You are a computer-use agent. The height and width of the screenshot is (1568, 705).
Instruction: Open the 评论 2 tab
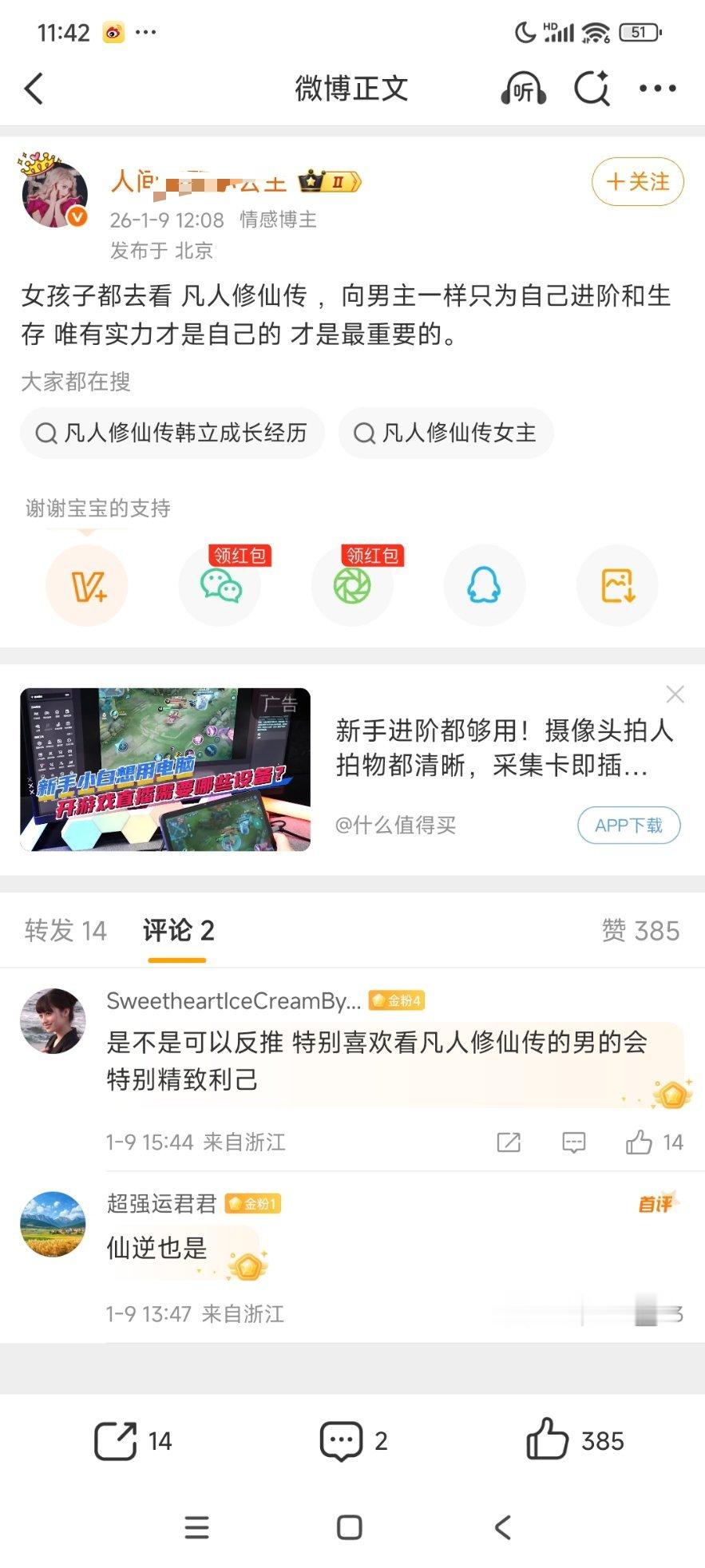pyautogui.click(x=176, y=931)
